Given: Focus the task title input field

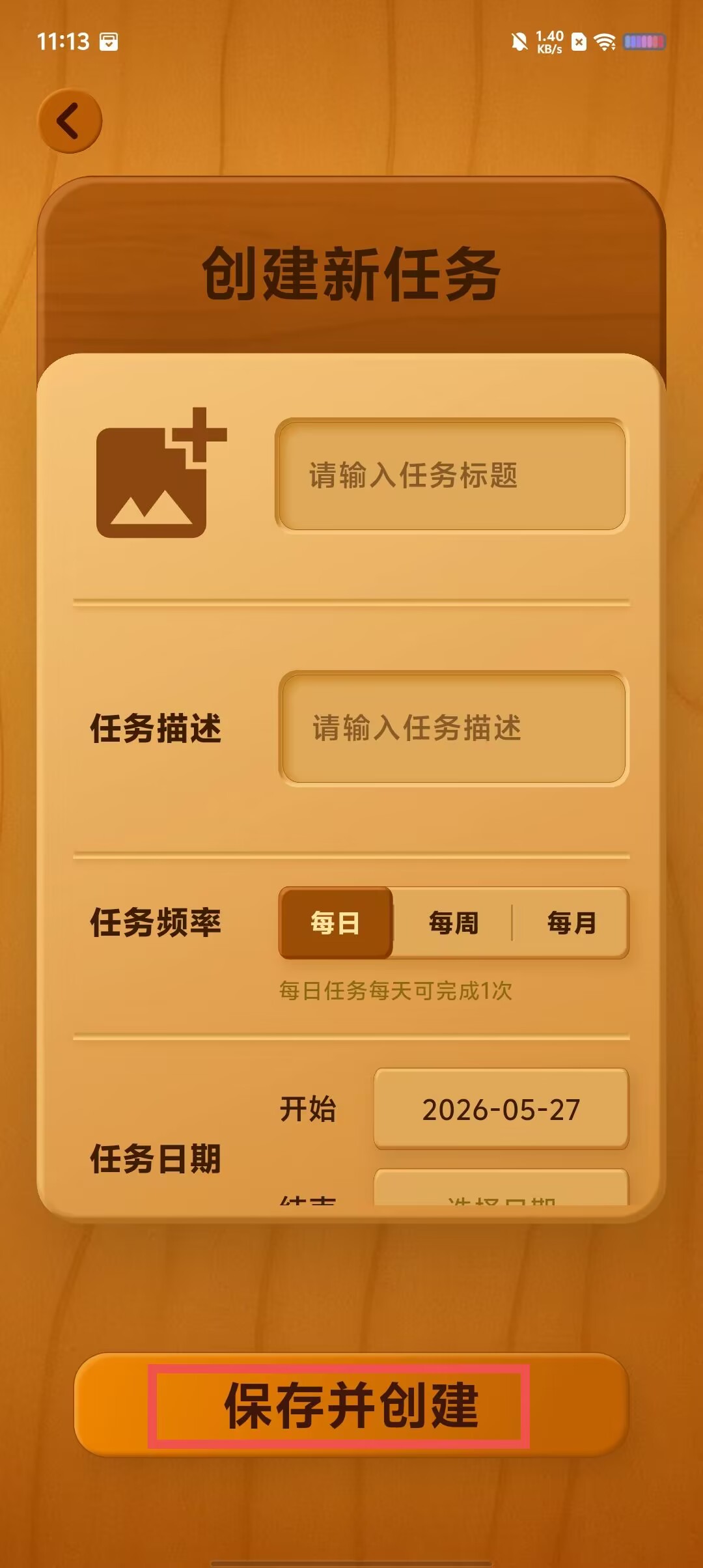Looking at the screenshot, I should coord(452,475).
